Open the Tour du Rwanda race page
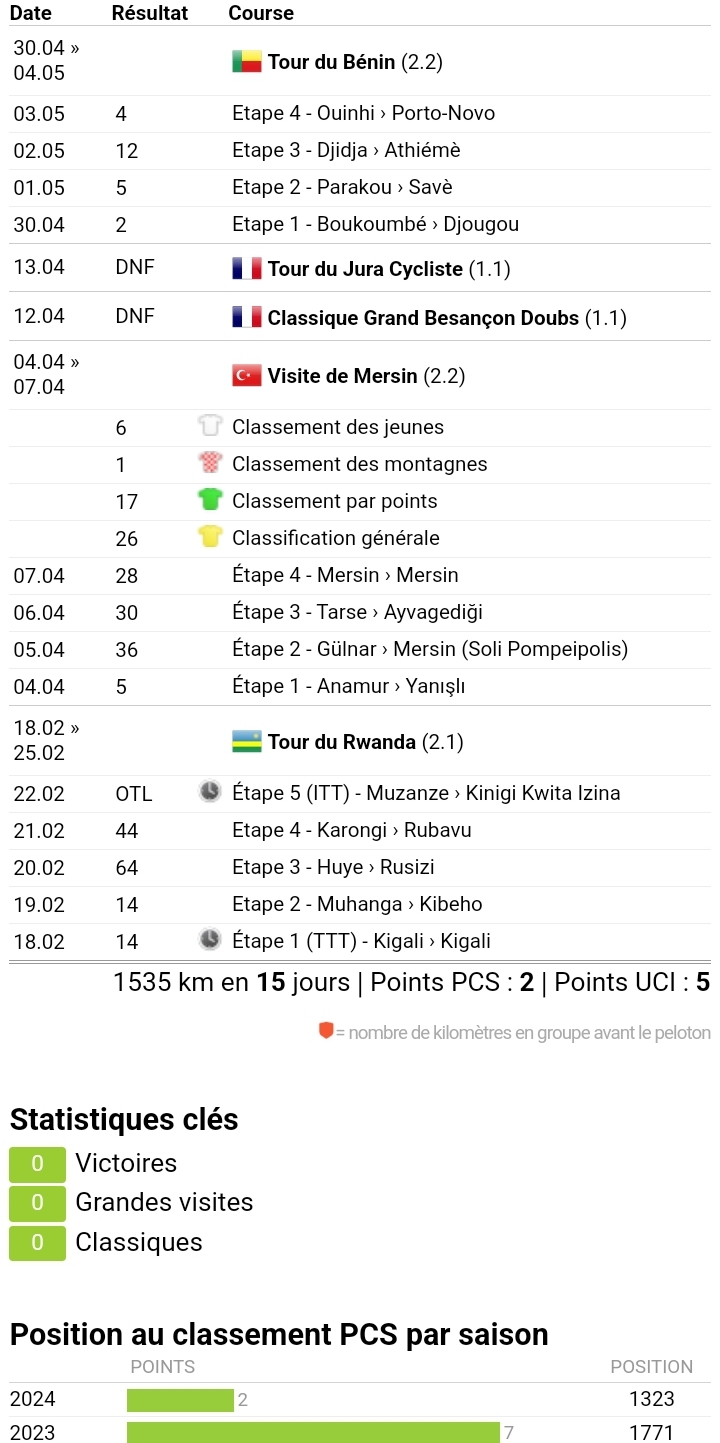 [341, 742]
